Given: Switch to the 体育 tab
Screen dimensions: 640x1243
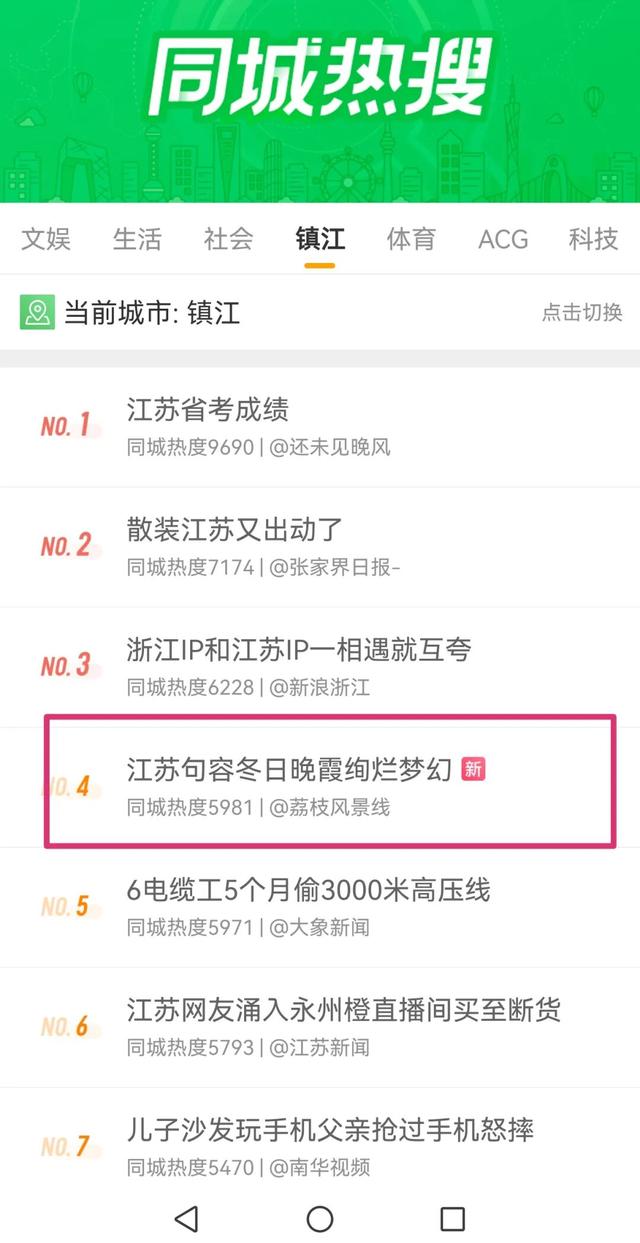Looking at the screenshot, I should 411,239.
